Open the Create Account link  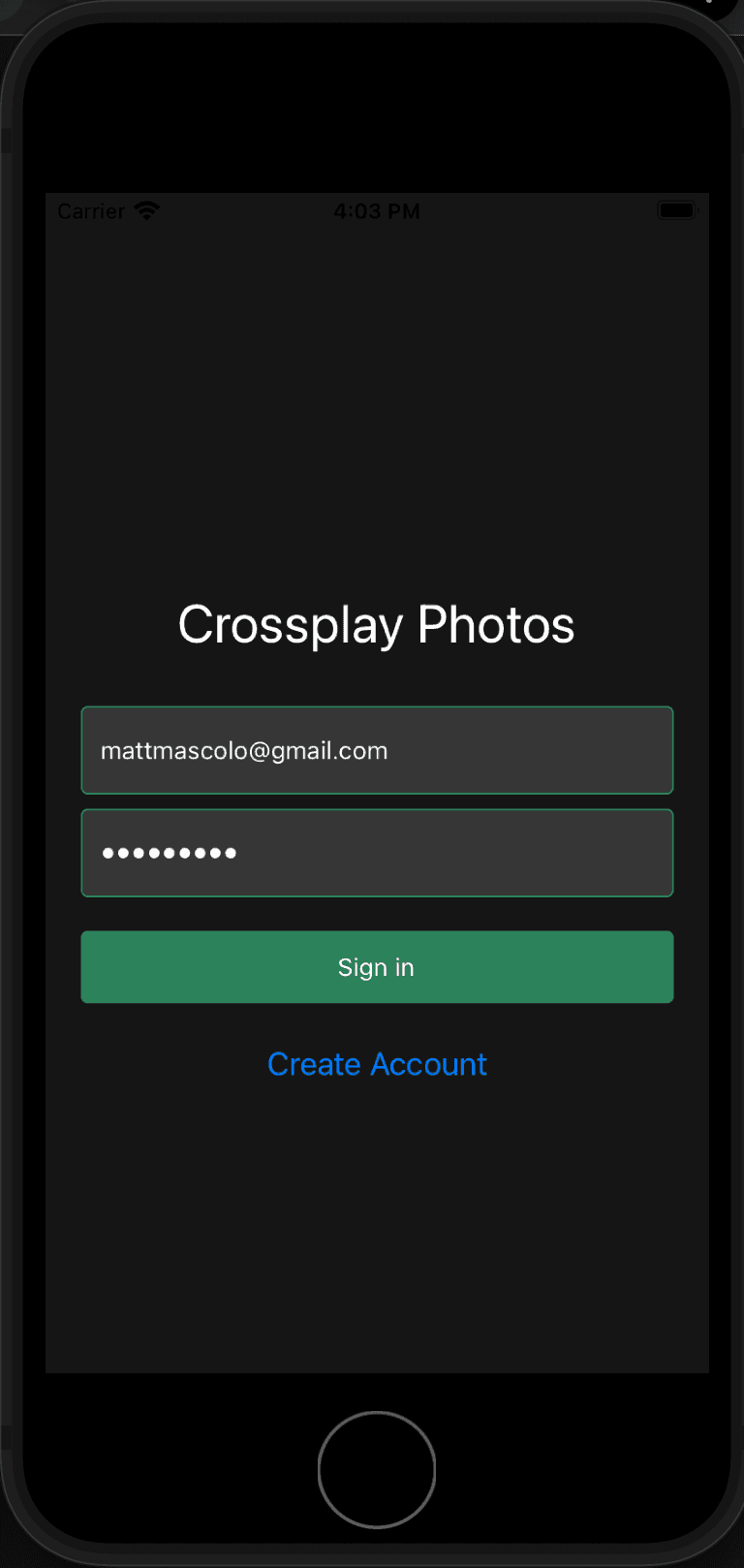(377, 1064)
